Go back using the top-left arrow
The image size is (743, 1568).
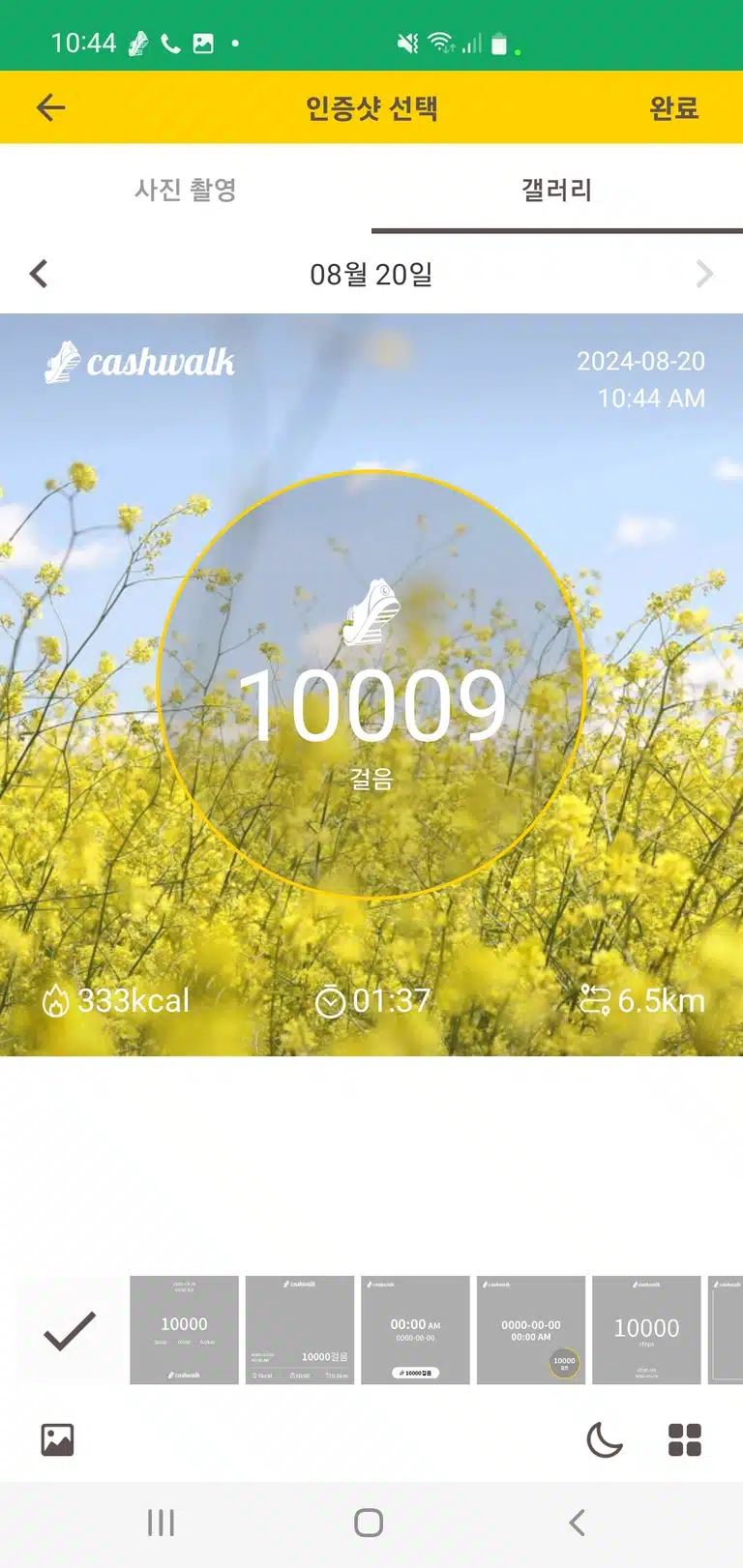pos(50,107)
